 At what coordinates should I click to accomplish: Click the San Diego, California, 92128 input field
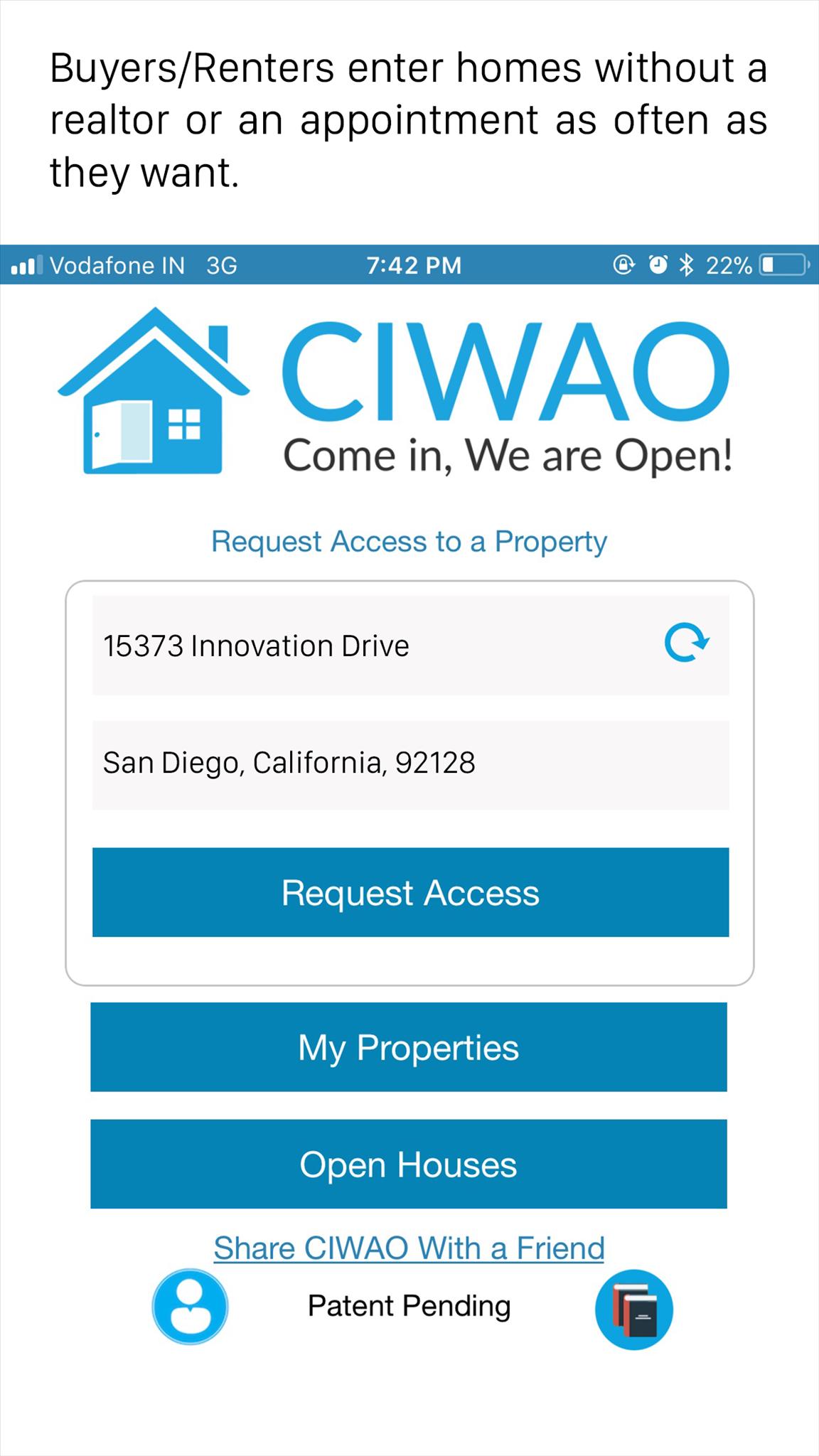pos(409,764)
